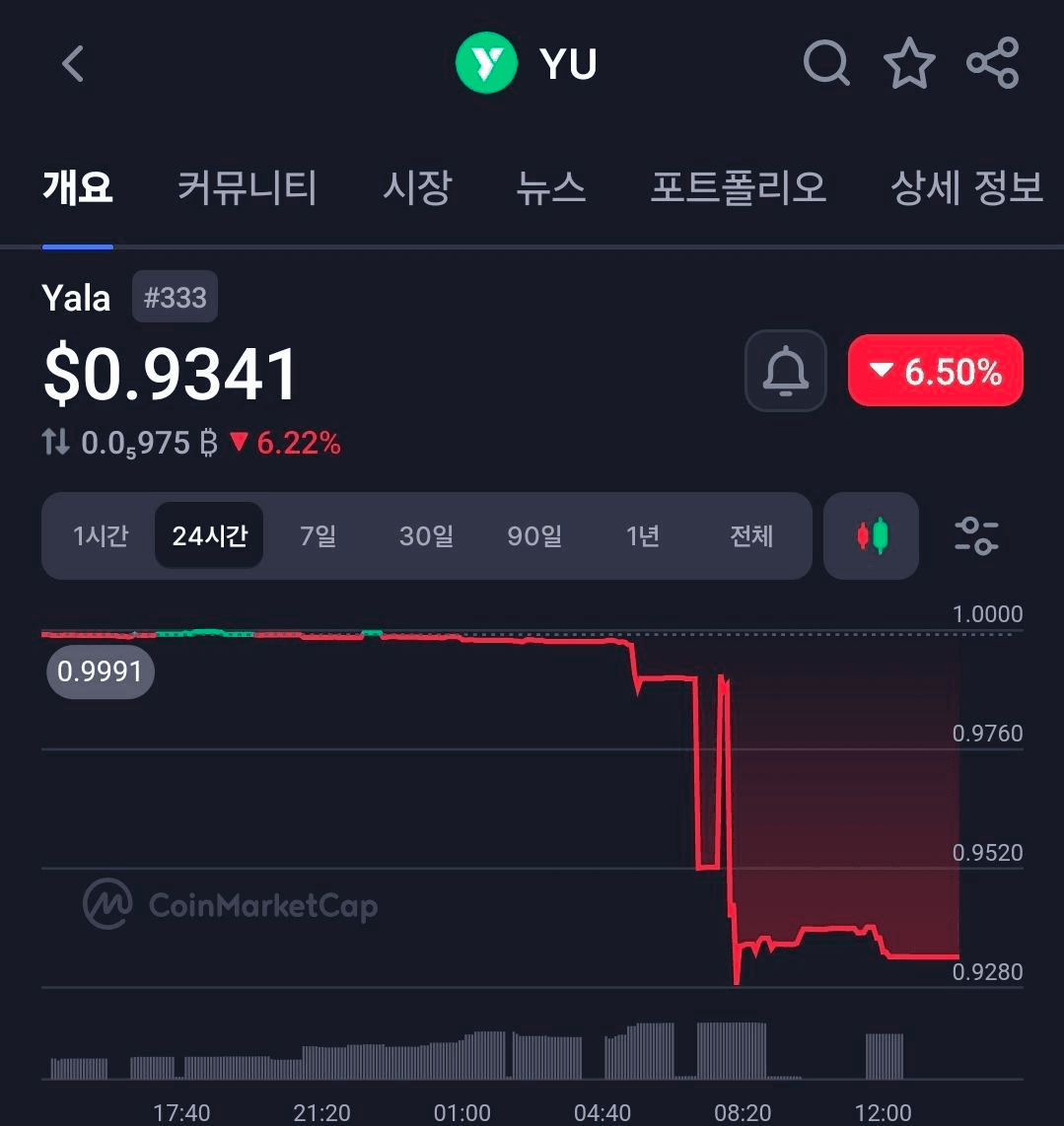This screenshot has width=1064, height=1126.
Task: Share the YU coin page
Action: tap(992, 64)
